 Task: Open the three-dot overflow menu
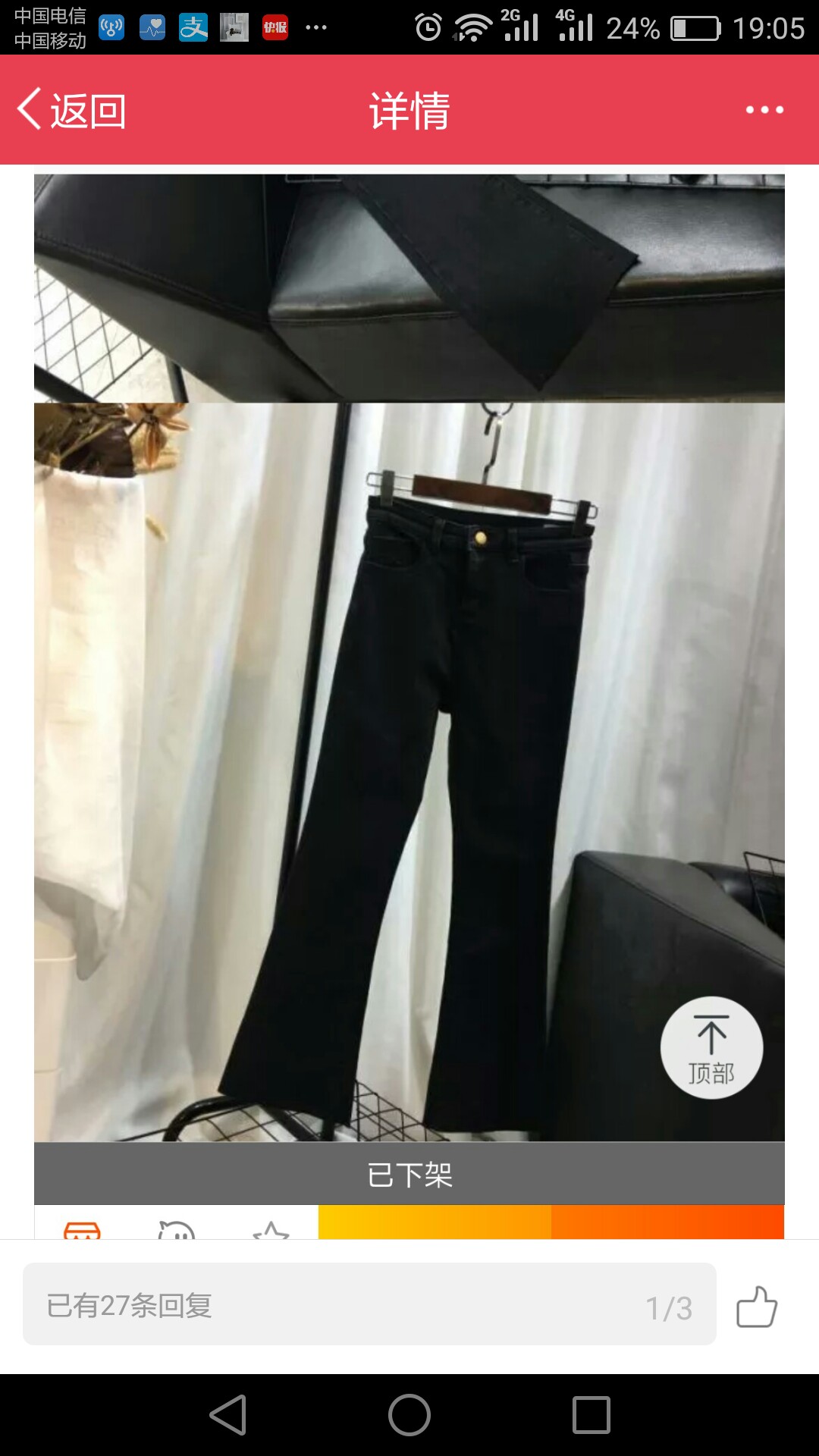tap(764, 111)
